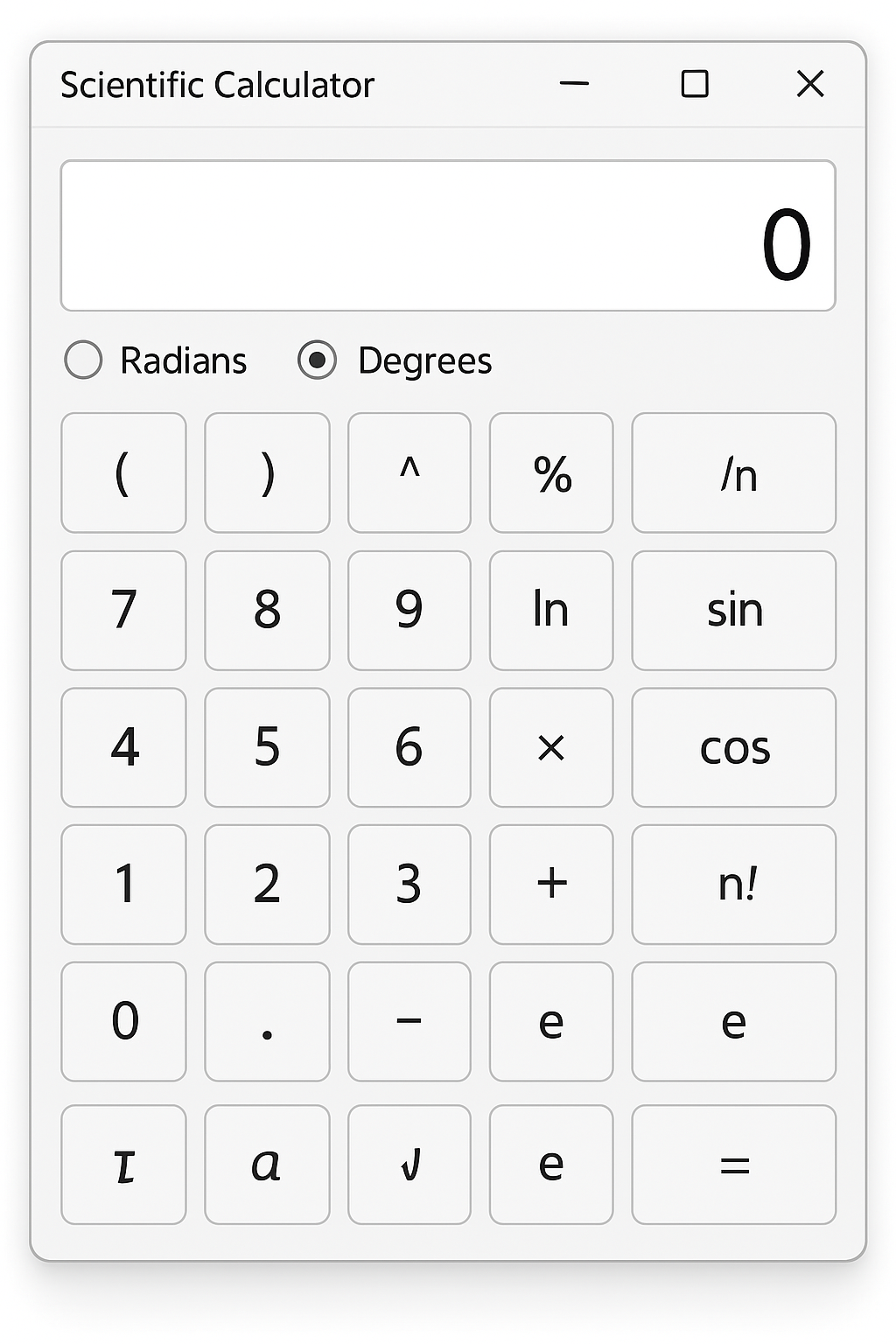Screen dimensions: 896x1344
Task: Enter the digit 5
Action: point(267,747)
